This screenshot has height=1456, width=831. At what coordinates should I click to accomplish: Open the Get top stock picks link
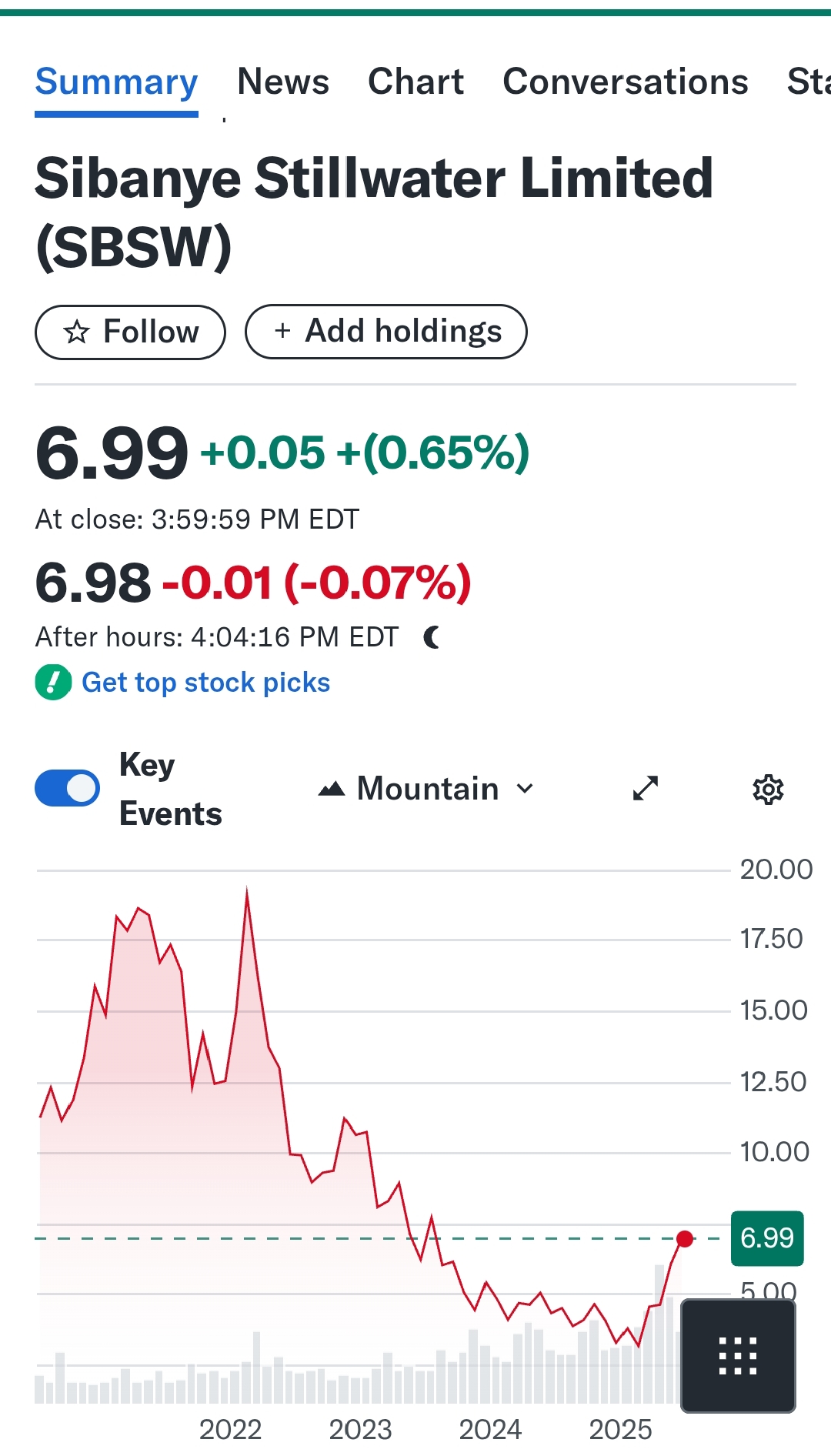coord(205,683)
